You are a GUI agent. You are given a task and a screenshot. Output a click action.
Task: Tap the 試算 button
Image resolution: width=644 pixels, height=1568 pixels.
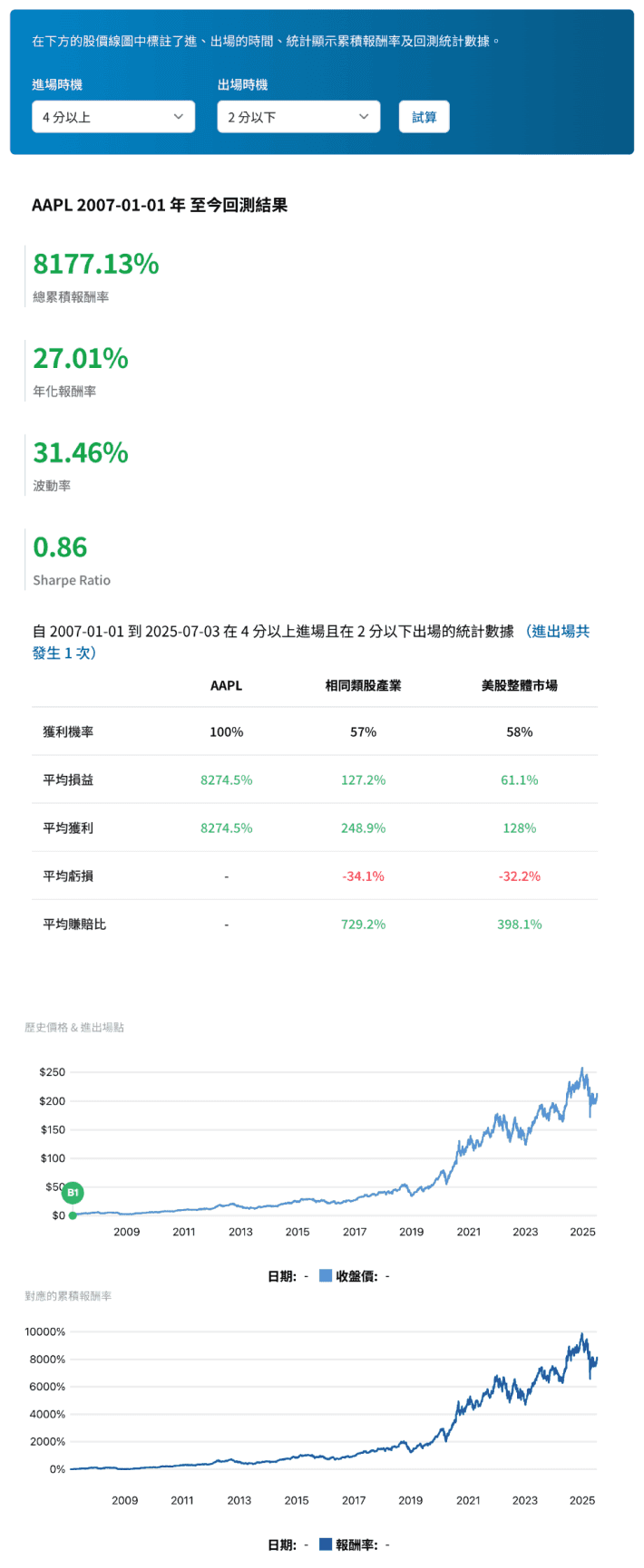[x=424, y=117]
